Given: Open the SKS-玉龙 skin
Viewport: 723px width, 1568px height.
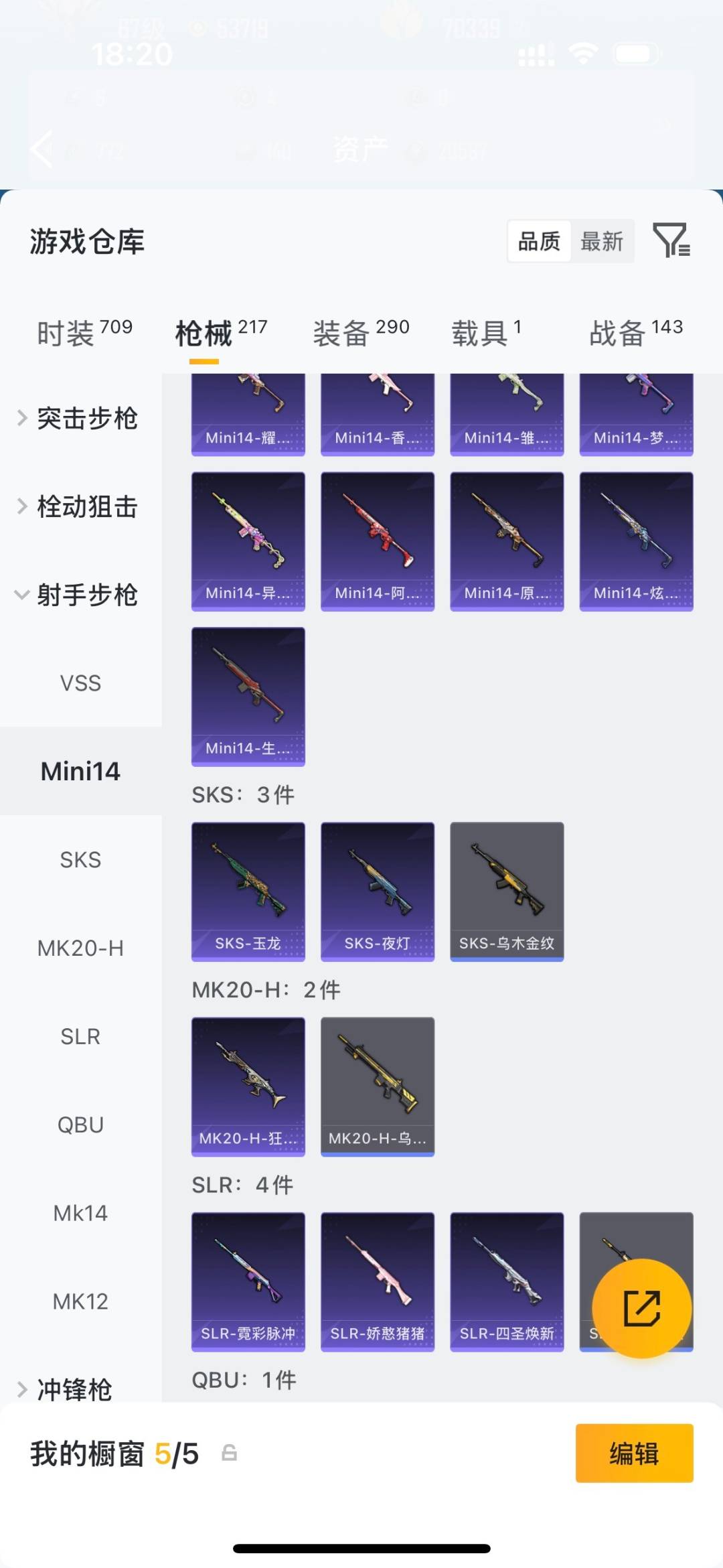Looking at the screenshot, I should (x=248, y=891).
